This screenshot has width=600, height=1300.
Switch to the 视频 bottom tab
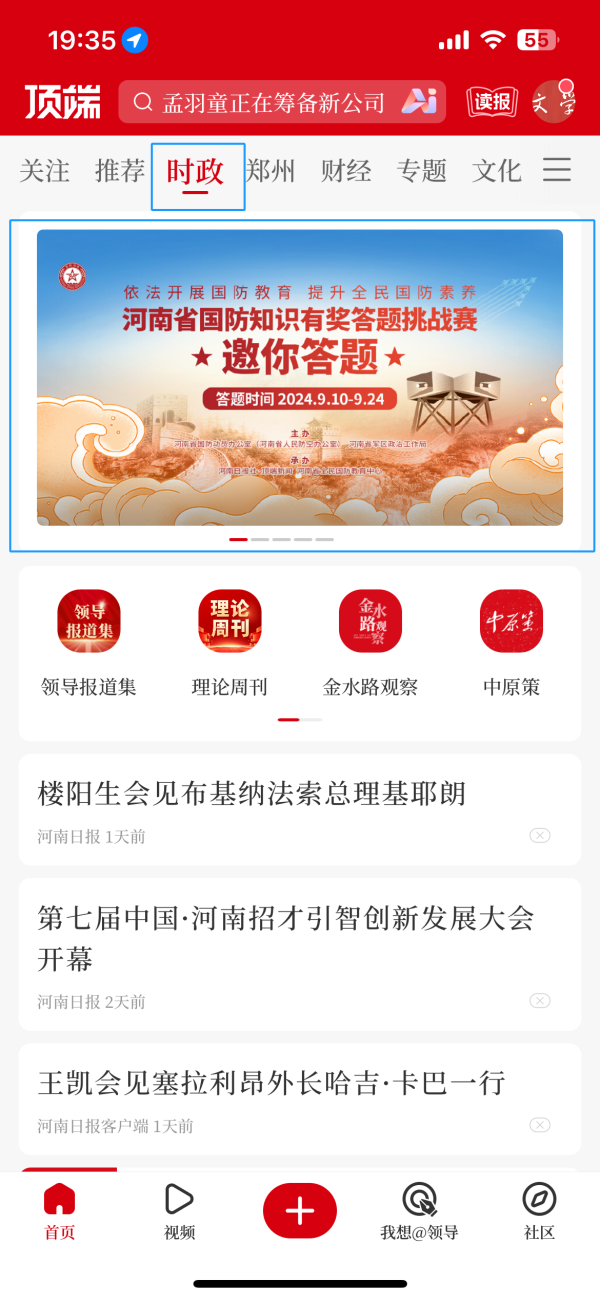(x=180, y=1211)
